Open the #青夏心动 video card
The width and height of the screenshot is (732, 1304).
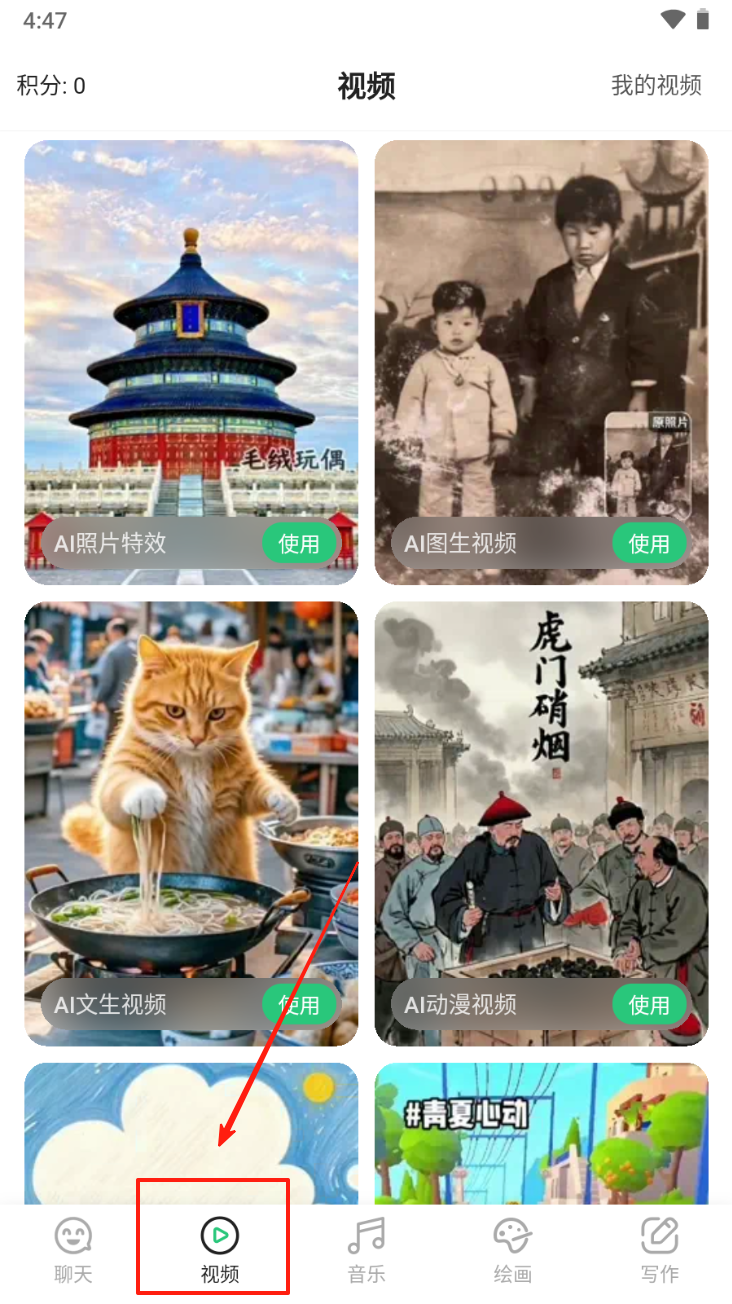pyautogui.click(x=541, y=1135)
